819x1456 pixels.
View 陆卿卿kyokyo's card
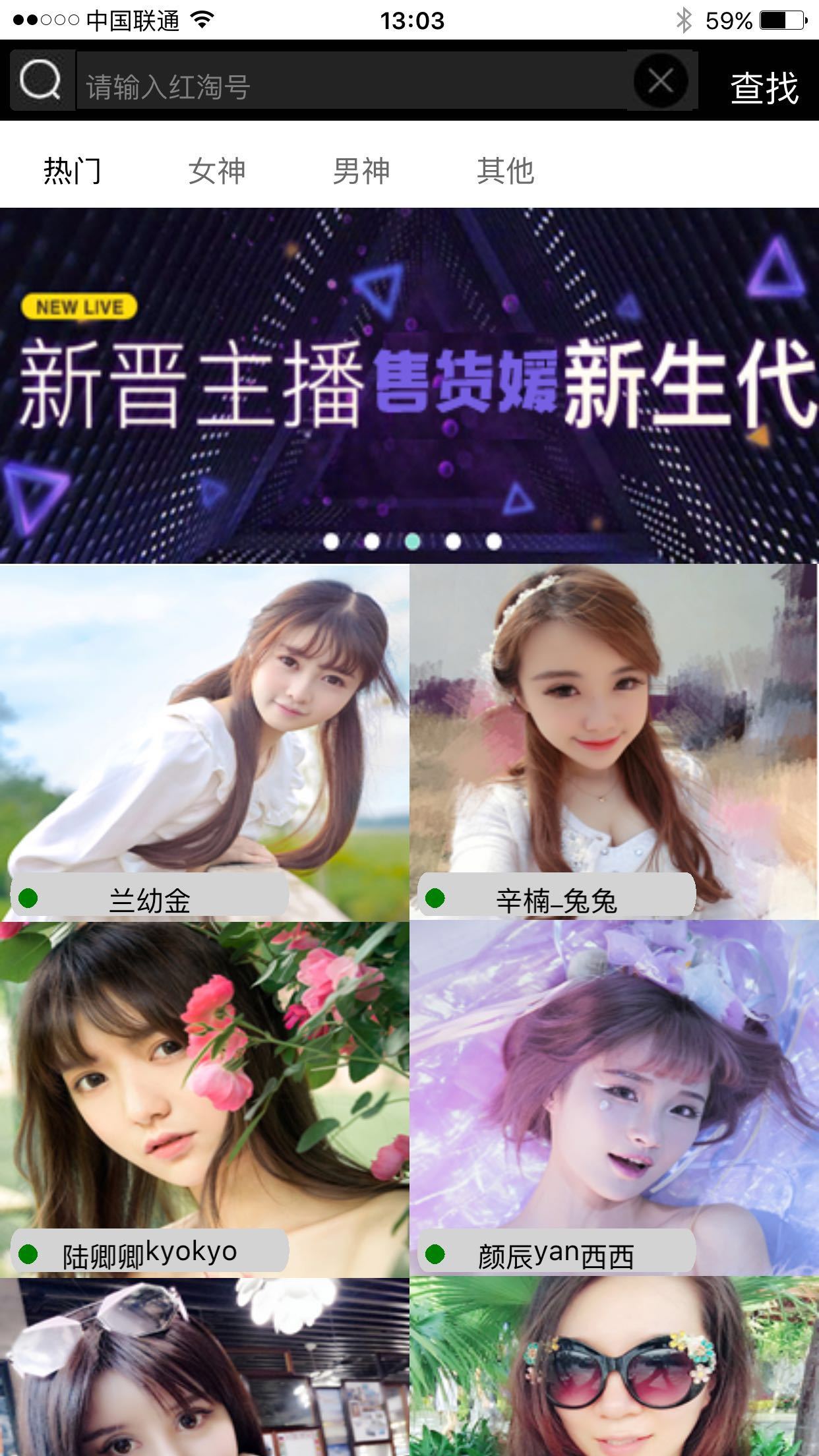204,1098
